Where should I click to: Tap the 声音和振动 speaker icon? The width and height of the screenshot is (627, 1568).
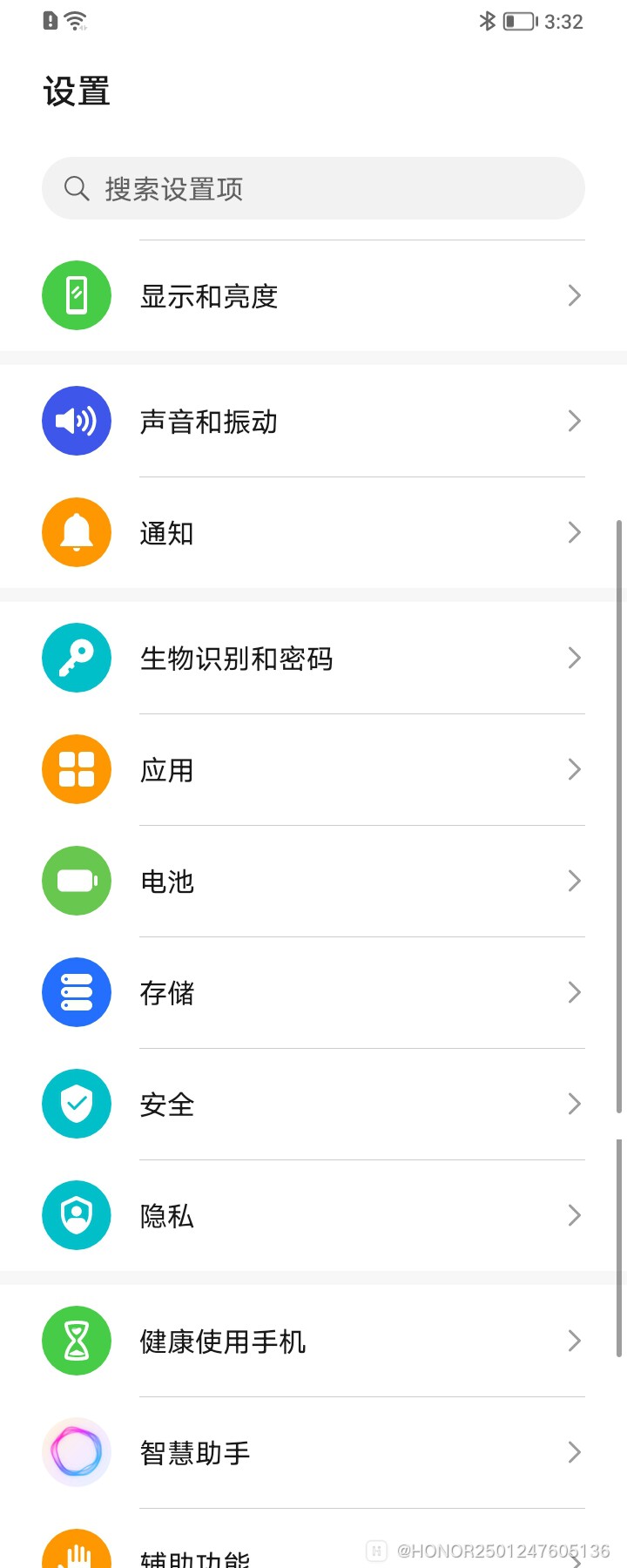[x=77, y=421]
